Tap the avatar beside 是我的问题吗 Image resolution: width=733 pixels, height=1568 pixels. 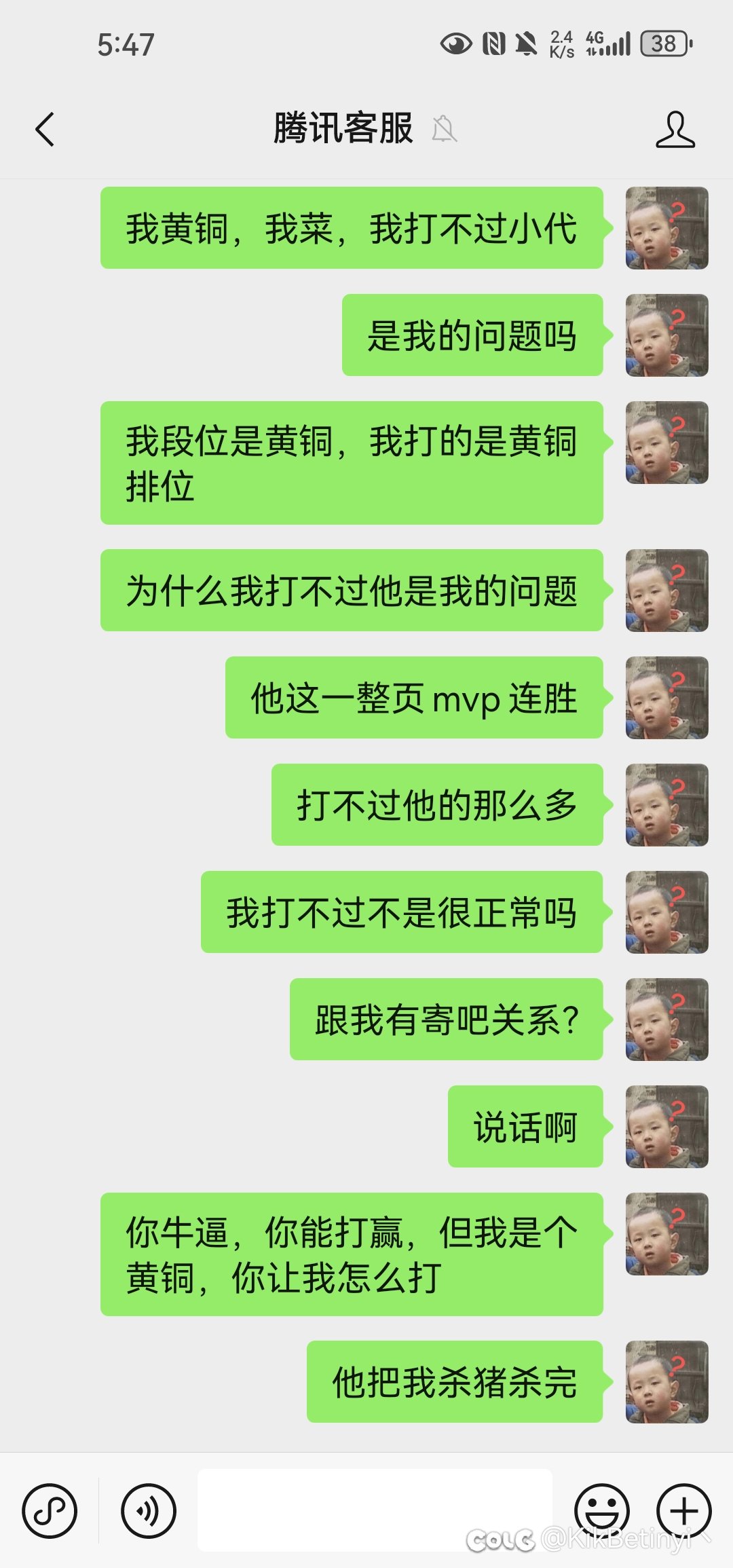tap(666, 335)
